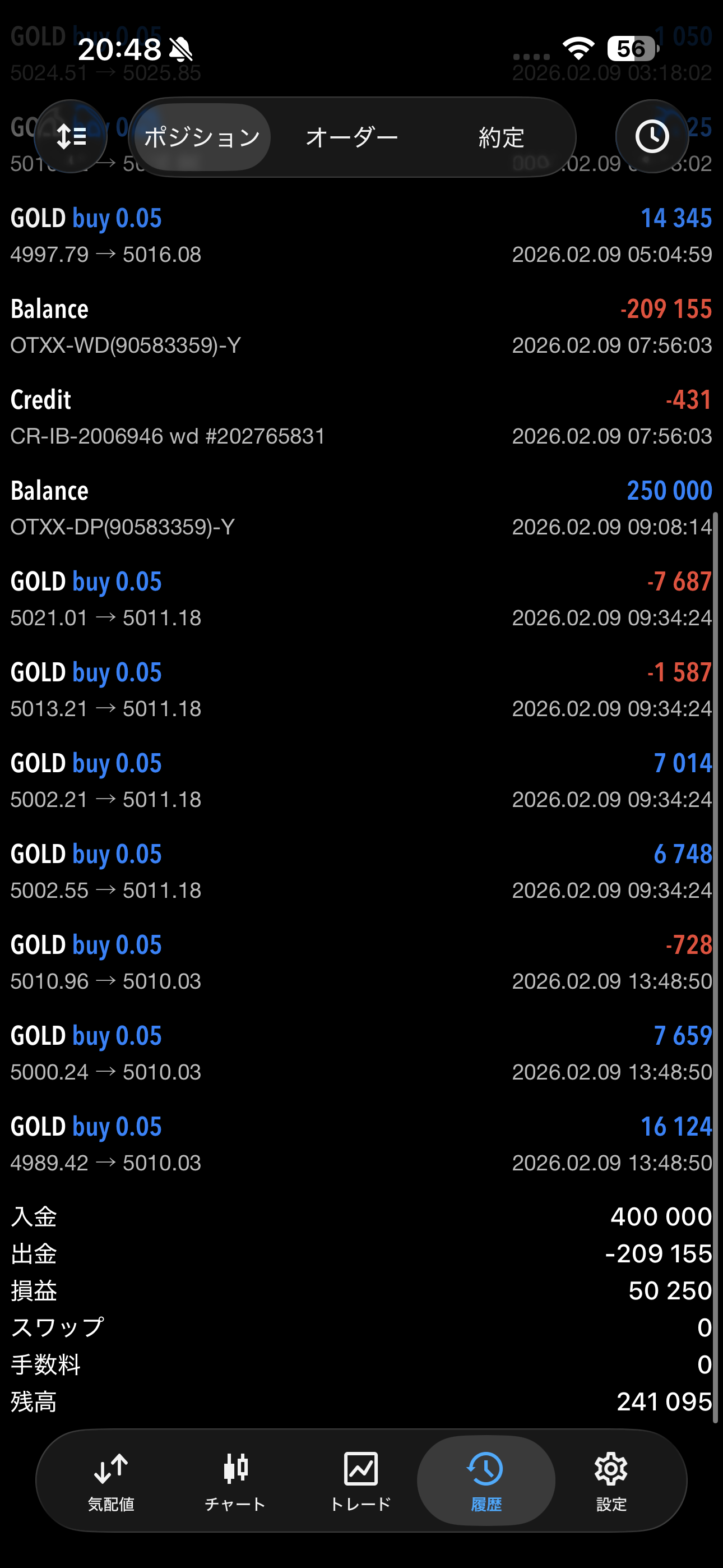Viewport: 723px width, 1568px height.
Task: Expand the GOLD trade with profit 14 345
Action: [361, 236]
